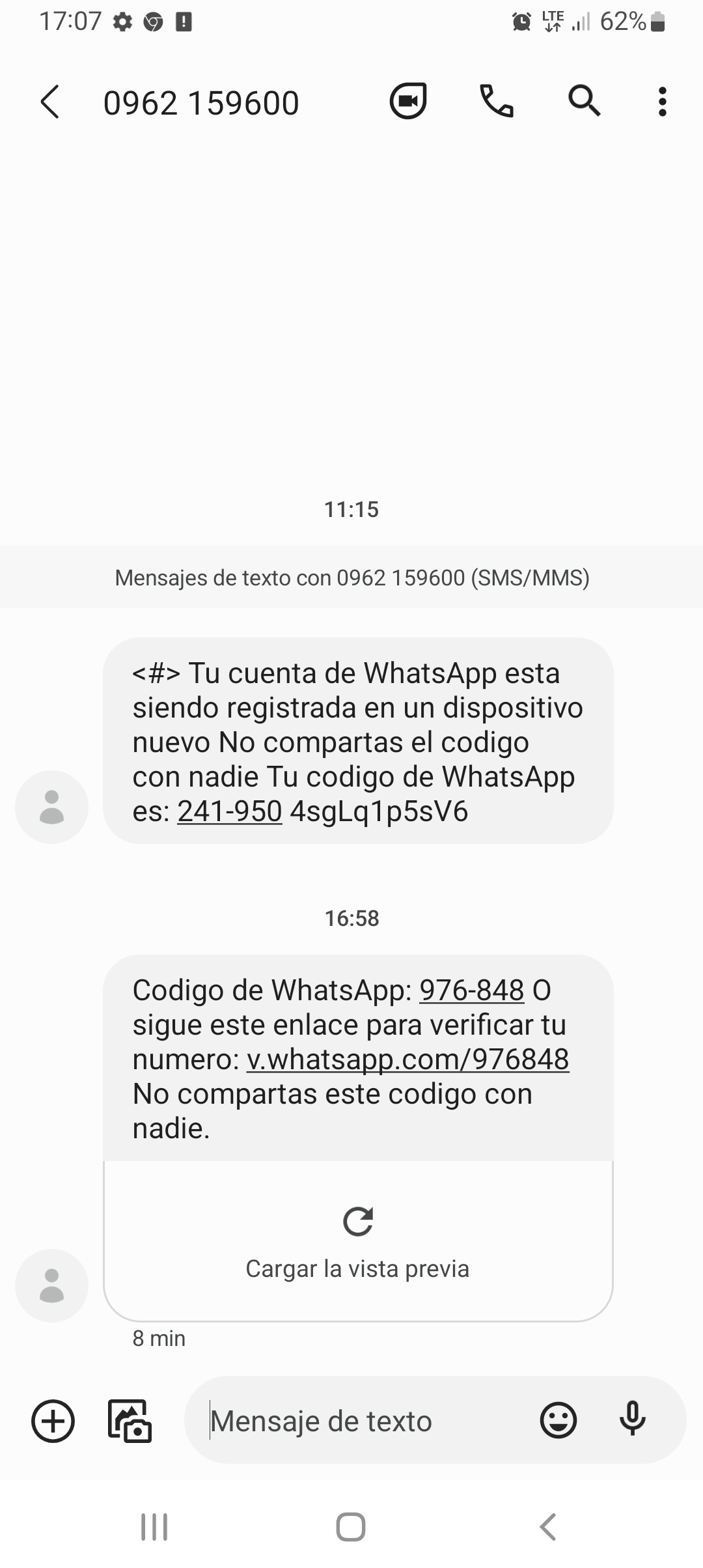
Task: Attach a photo from gallery or camera
Action: 130,1421
